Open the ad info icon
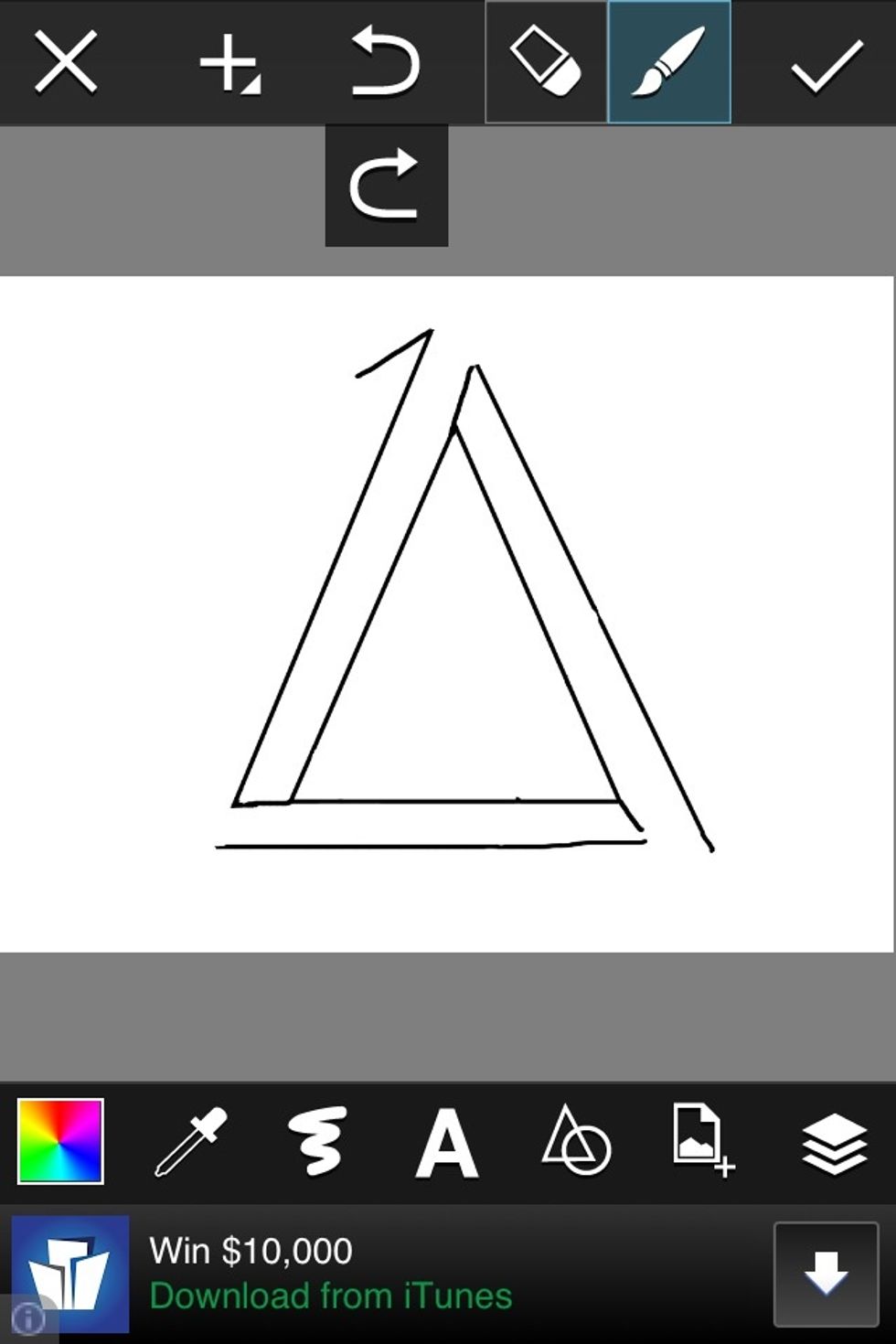Screen dimensions: 896x1344 (27, 1318)
